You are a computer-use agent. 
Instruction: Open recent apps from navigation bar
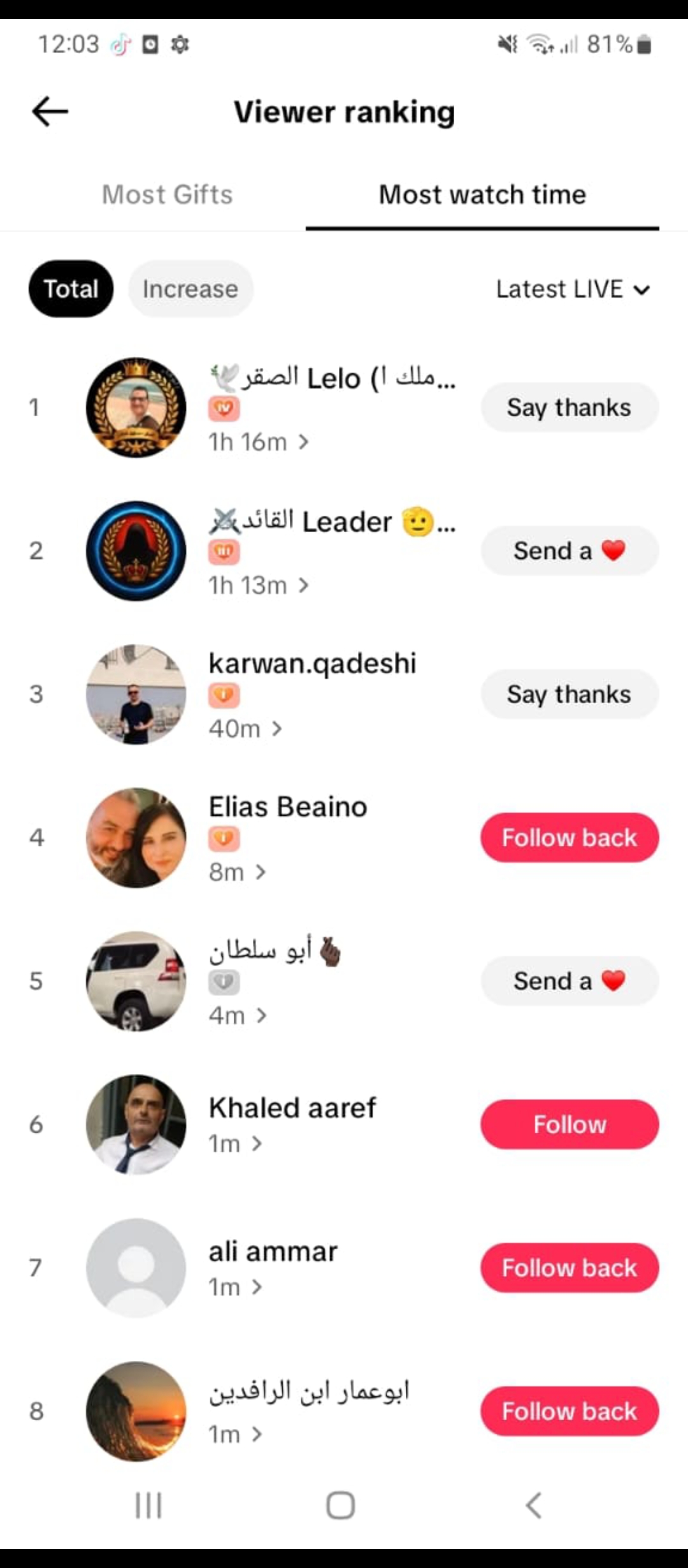coord(148,1506)
